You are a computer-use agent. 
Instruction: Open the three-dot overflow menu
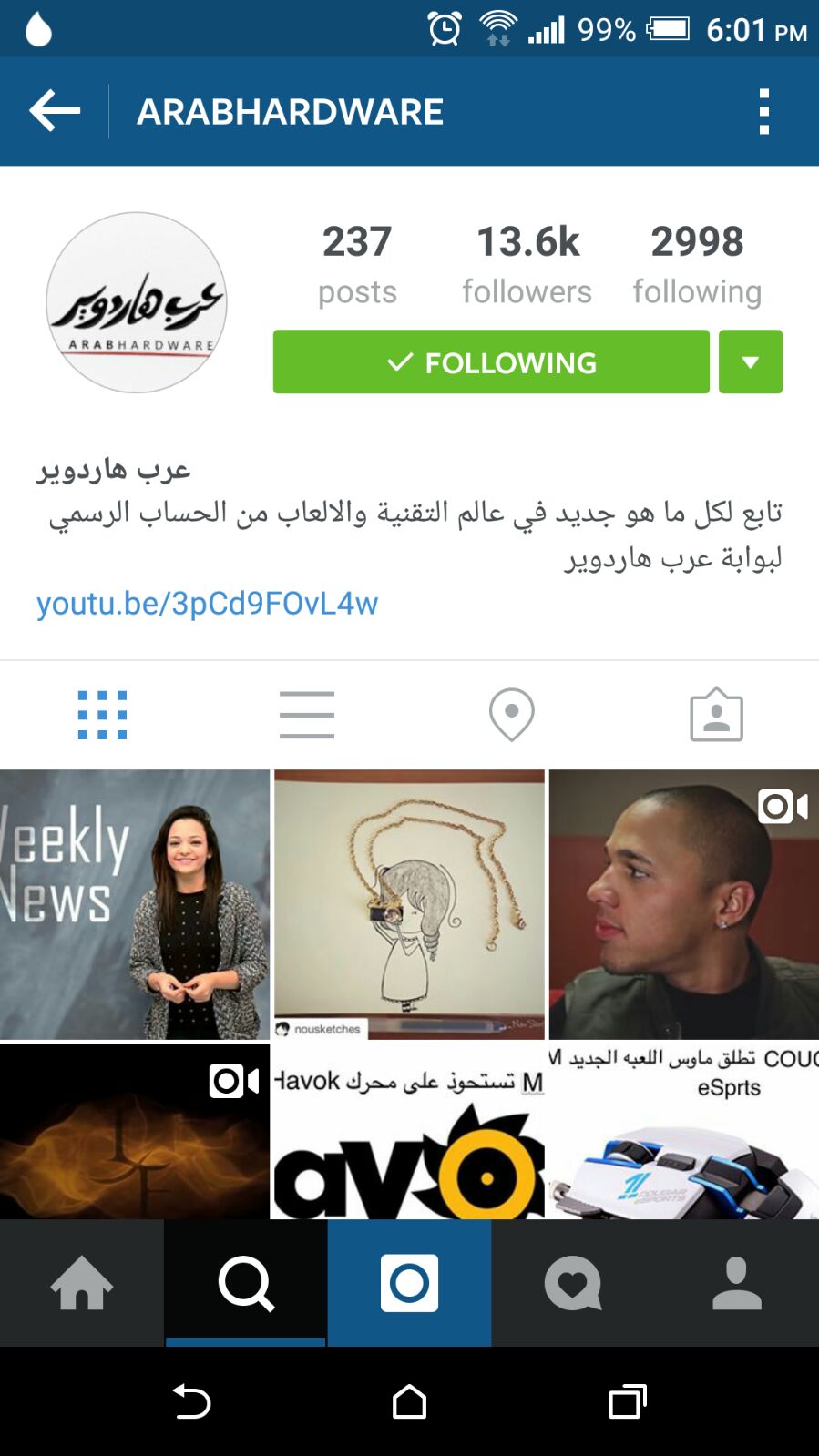pyautogui.click(x=763, y=111)
